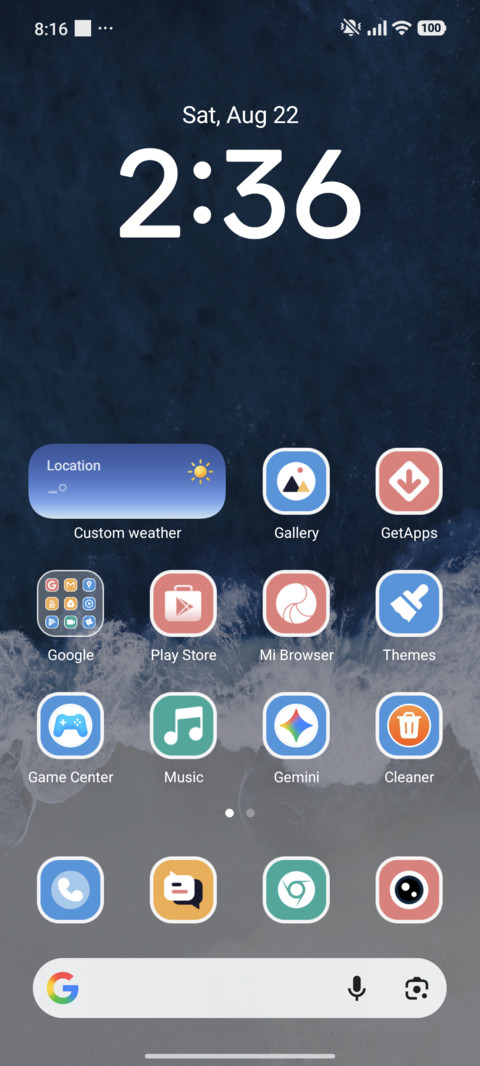Open Game Center

(70, 725)
